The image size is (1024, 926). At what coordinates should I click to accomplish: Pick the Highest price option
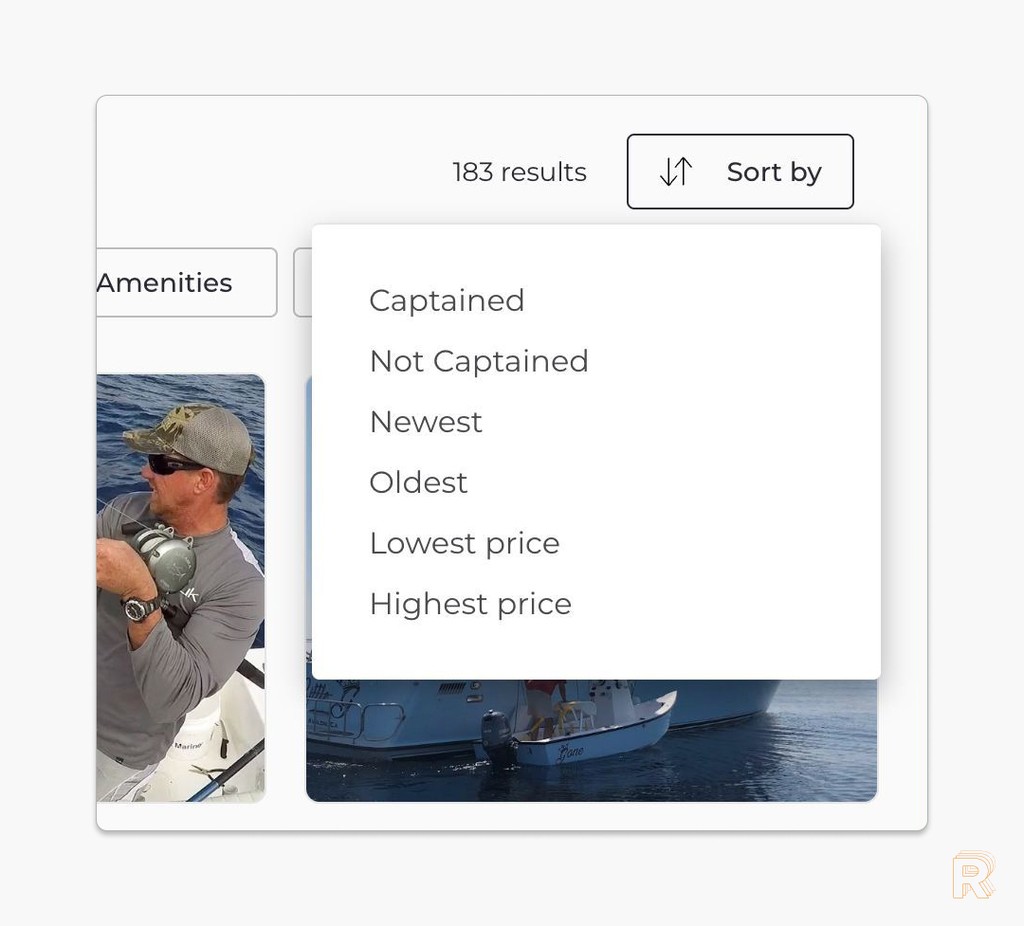(x=470, y=604)
